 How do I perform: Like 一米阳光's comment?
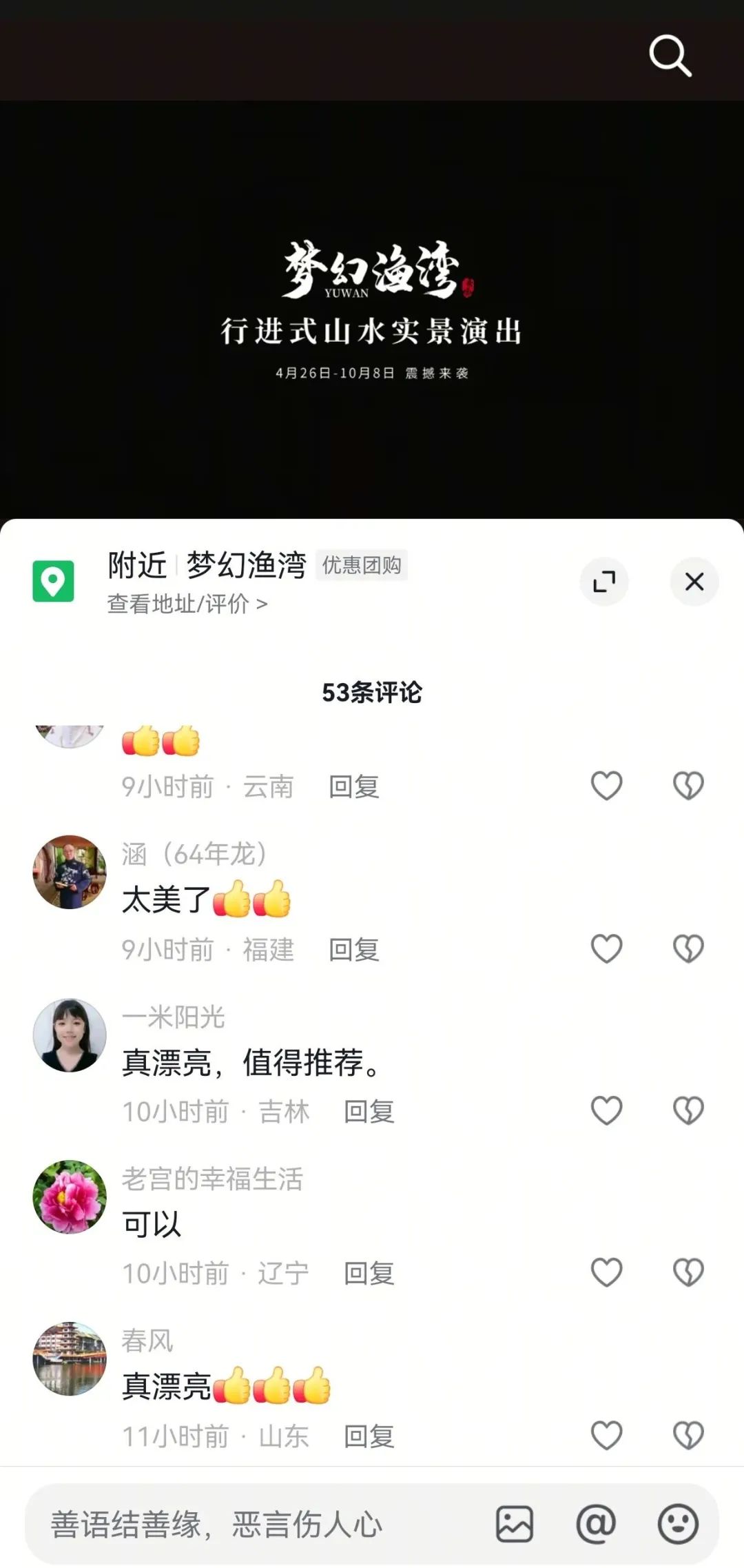(x=606, y=1111)
